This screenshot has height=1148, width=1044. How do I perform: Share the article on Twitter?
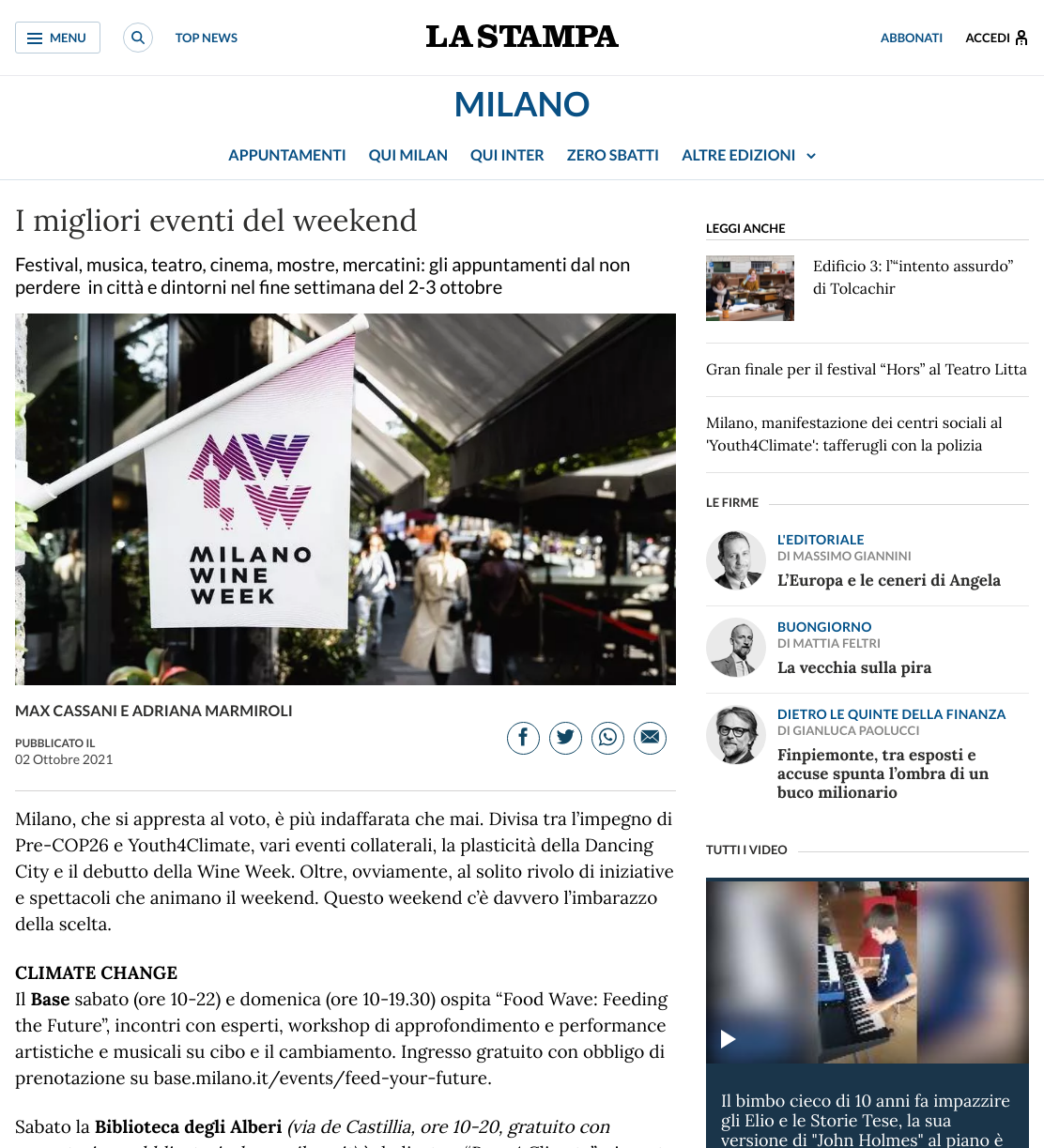pyautogui.click(x=566, y=738)
